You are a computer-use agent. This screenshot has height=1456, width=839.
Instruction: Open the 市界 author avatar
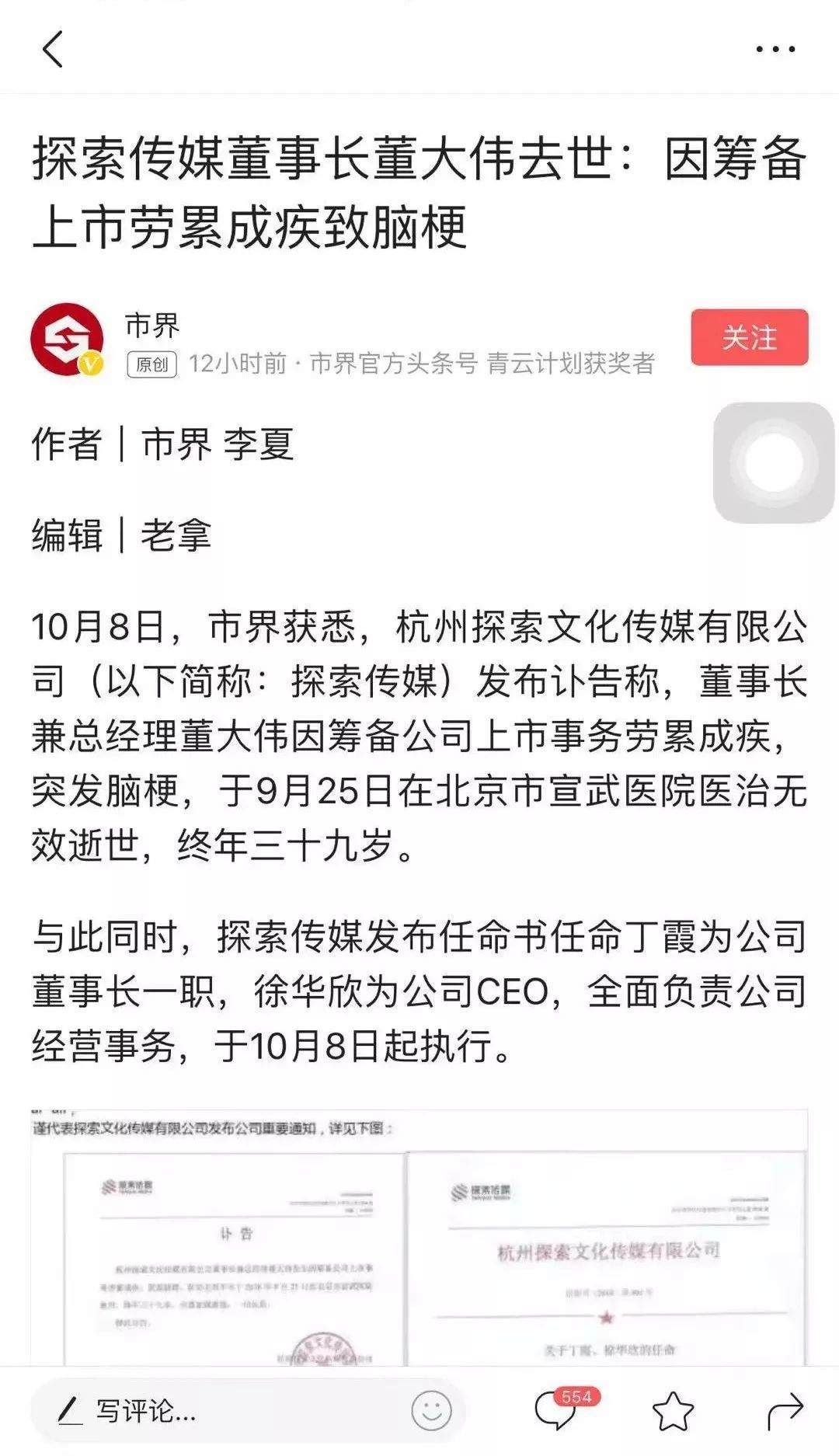(x=68, y=340)
